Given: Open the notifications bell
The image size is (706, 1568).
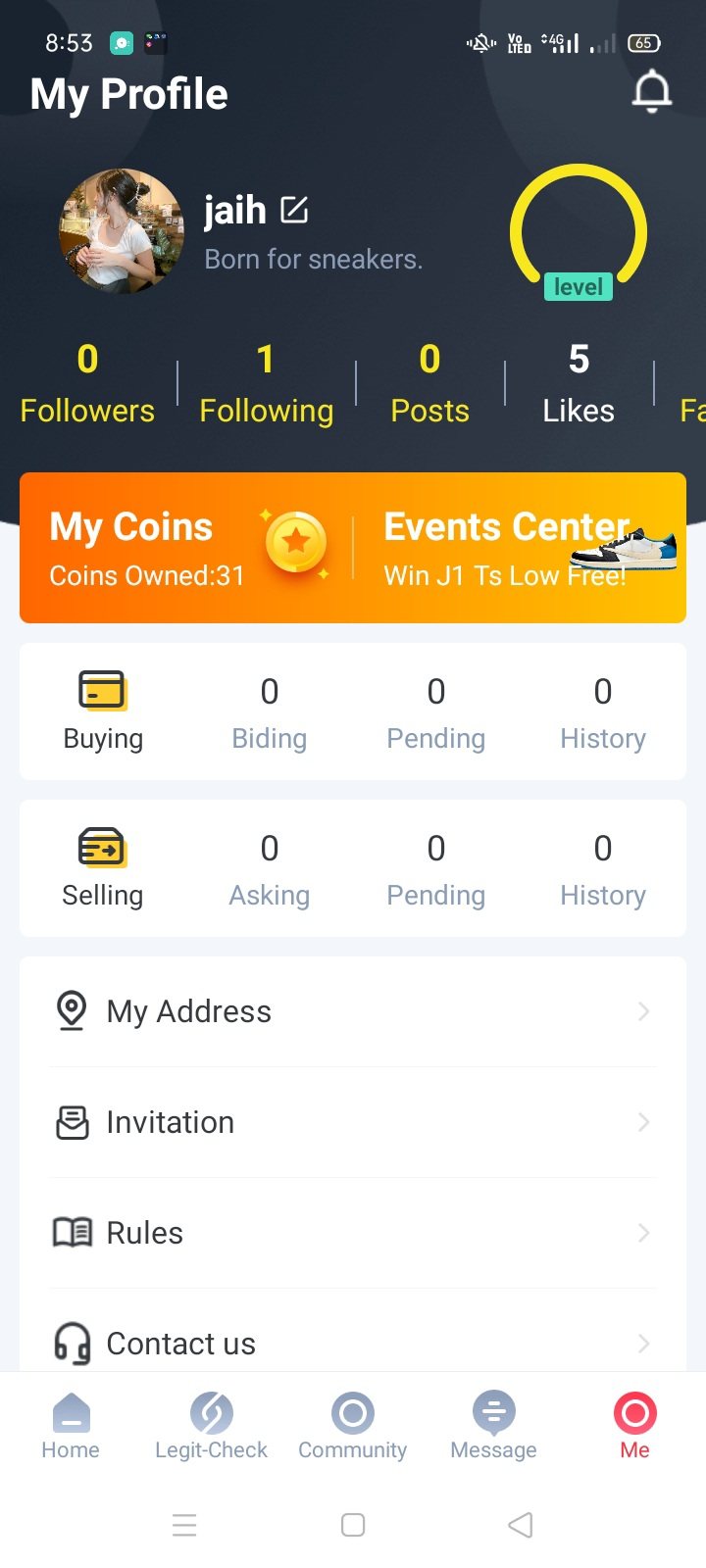Looking at the screenshot, I should click(x=651, y=92).
